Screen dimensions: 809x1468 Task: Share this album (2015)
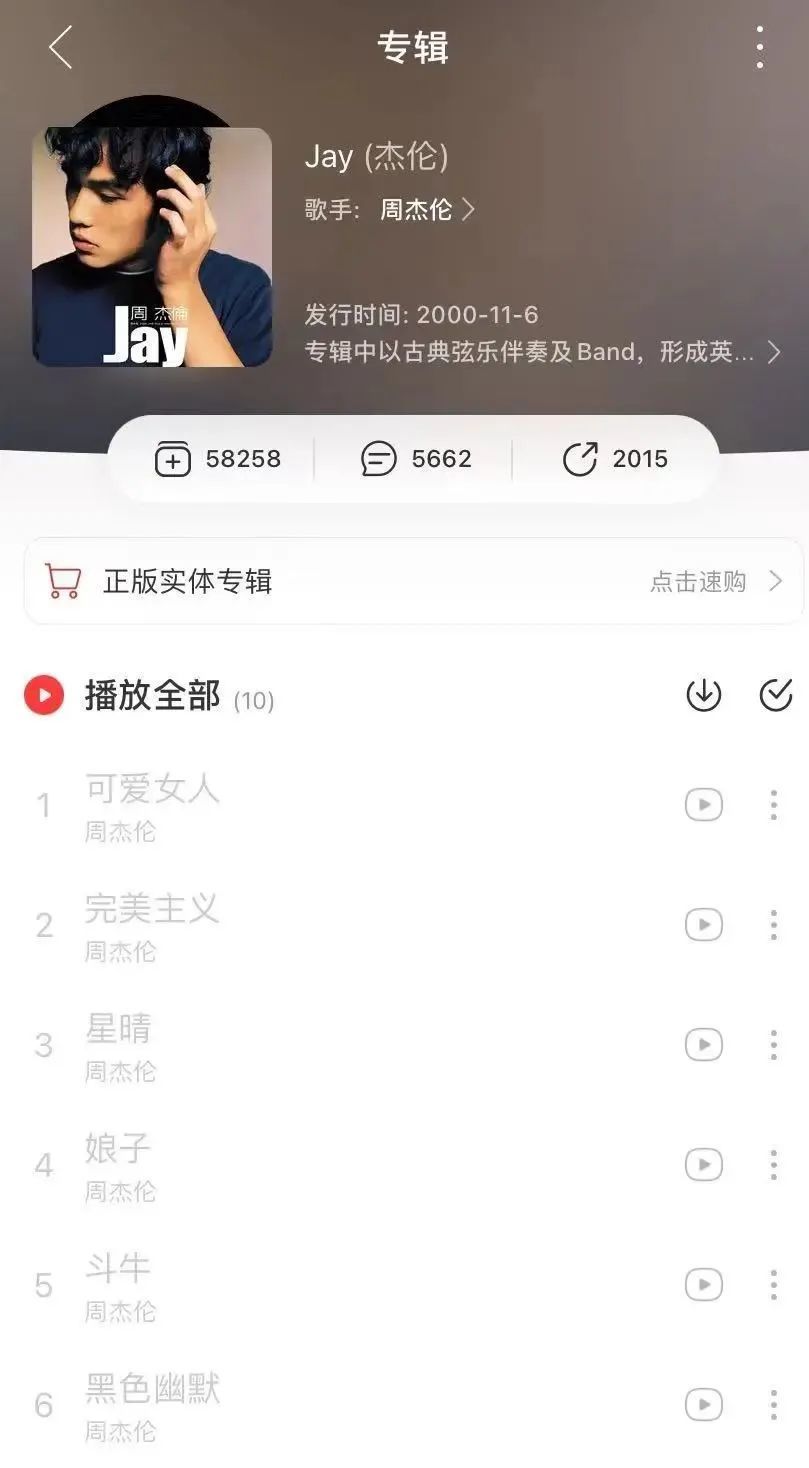614,459
